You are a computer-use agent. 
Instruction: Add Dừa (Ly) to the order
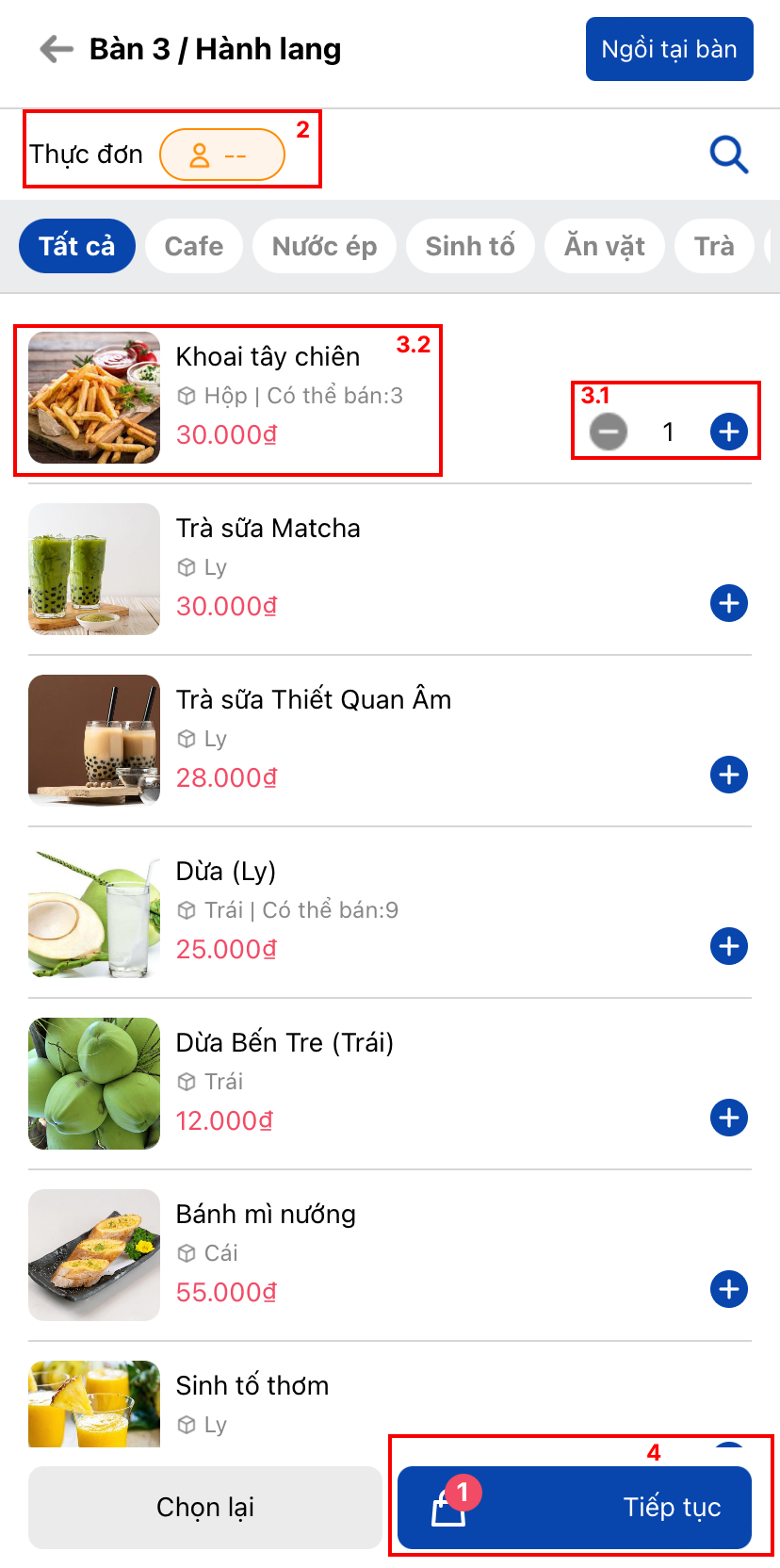pyautogui.click(x=728, y=946)
